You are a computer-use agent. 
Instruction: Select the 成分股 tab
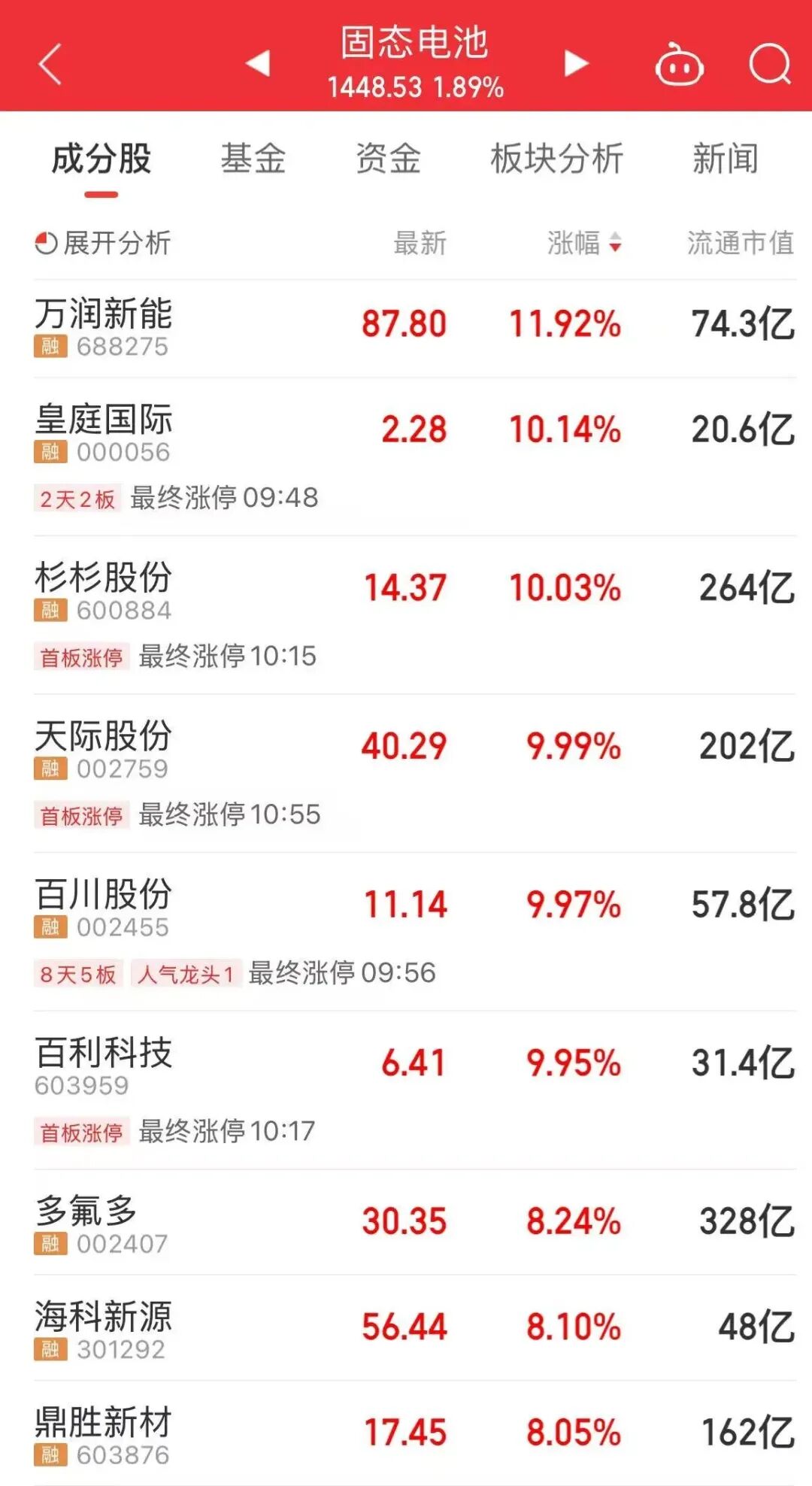(x=101, y=159)
